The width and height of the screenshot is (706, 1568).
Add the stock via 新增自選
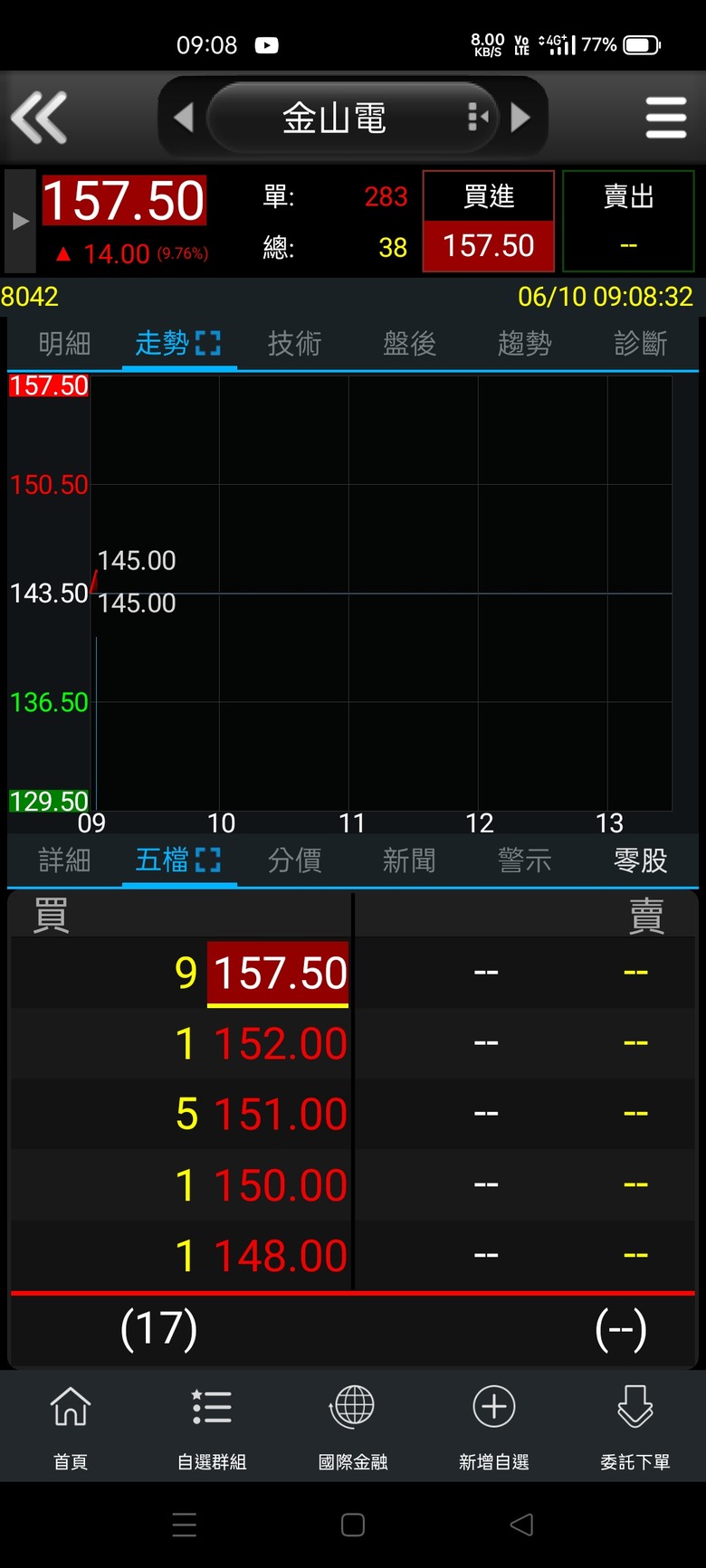(494, 1426)
